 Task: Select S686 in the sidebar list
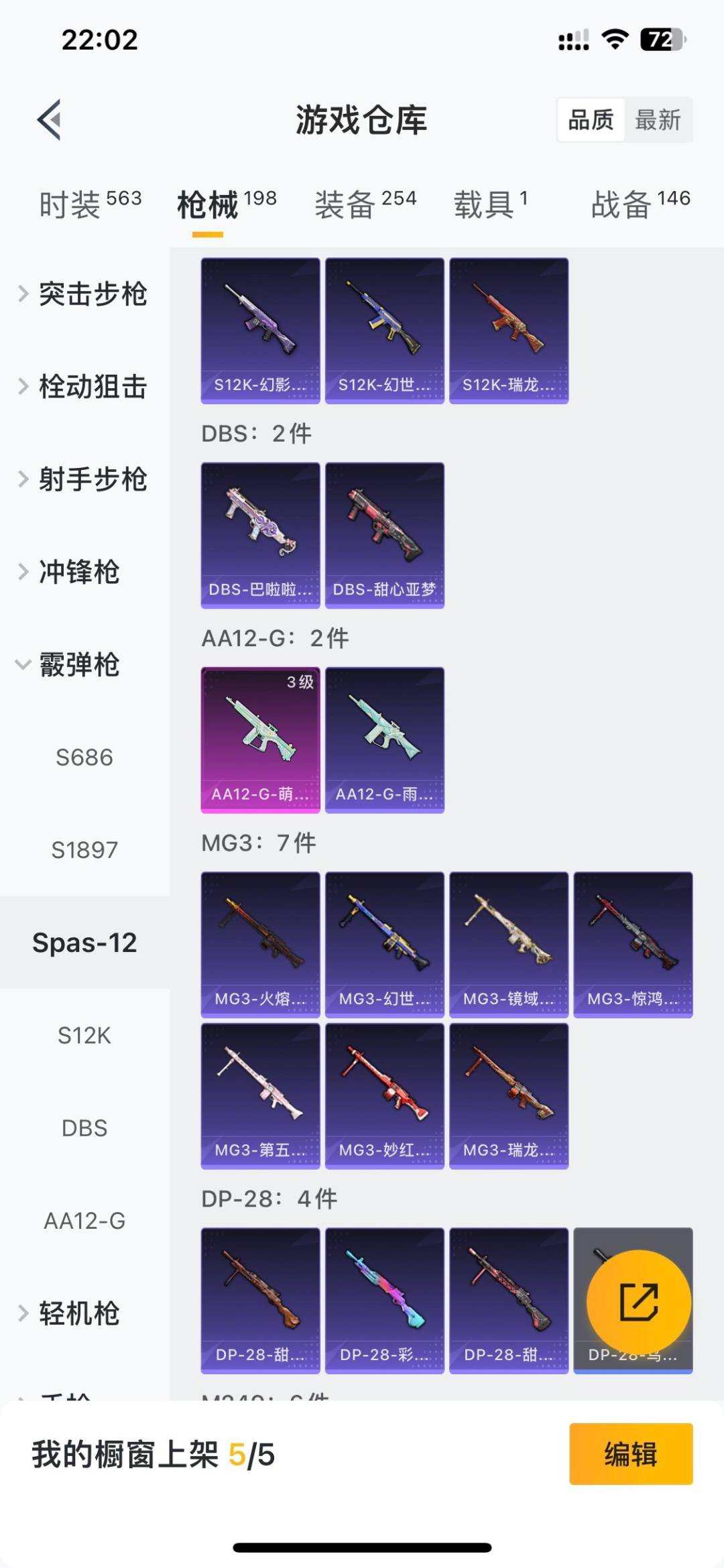(x=84, y=758)
